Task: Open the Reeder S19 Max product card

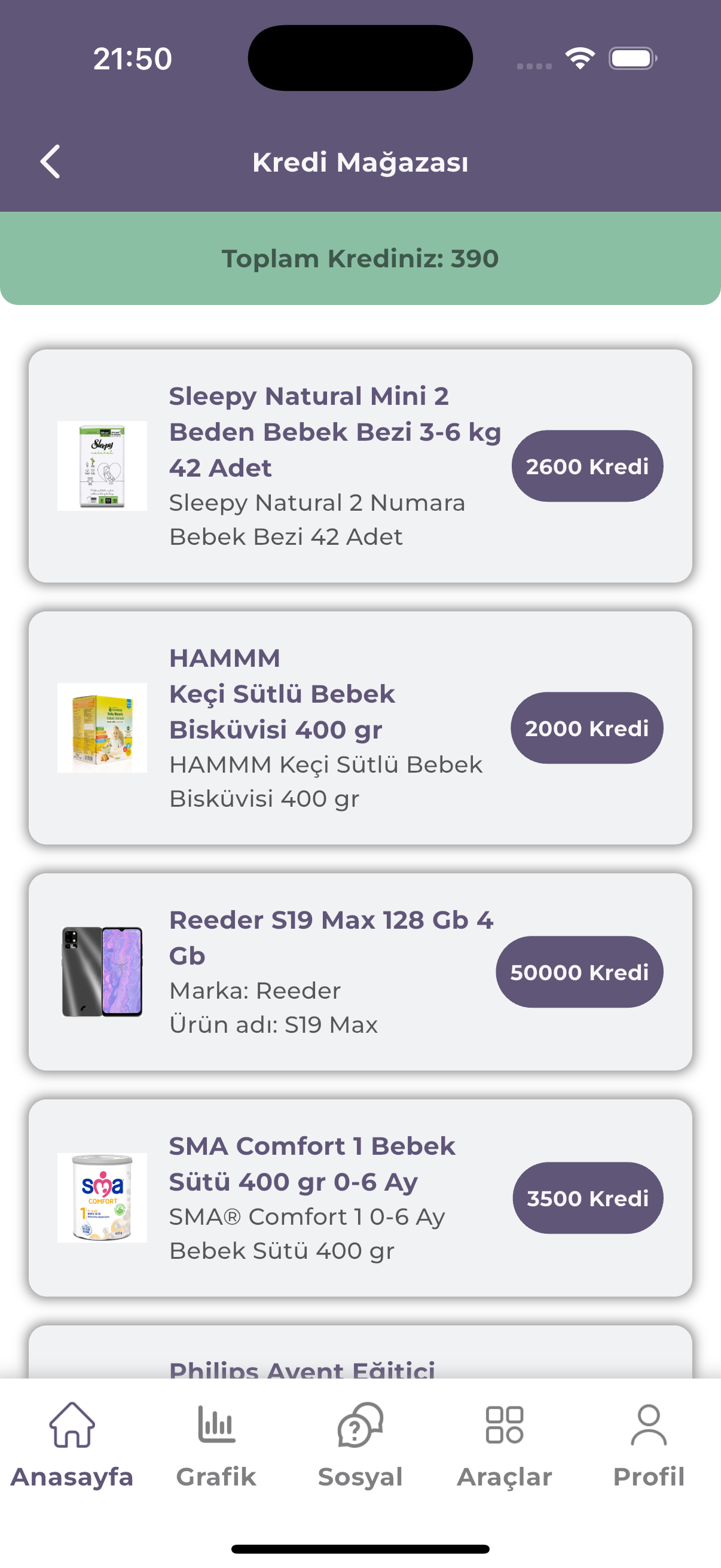Action: 360,972
